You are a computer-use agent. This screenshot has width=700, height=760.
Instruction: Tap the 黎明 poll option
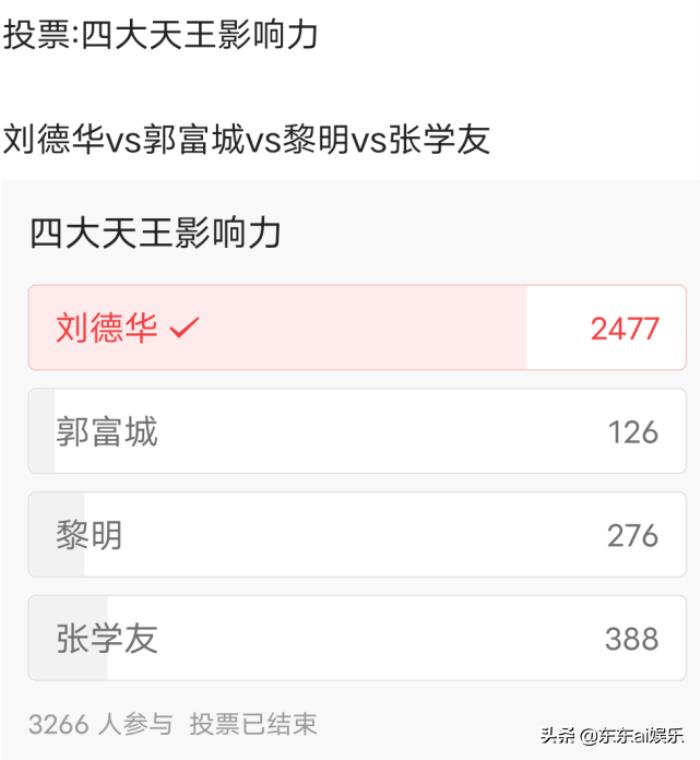357,535
